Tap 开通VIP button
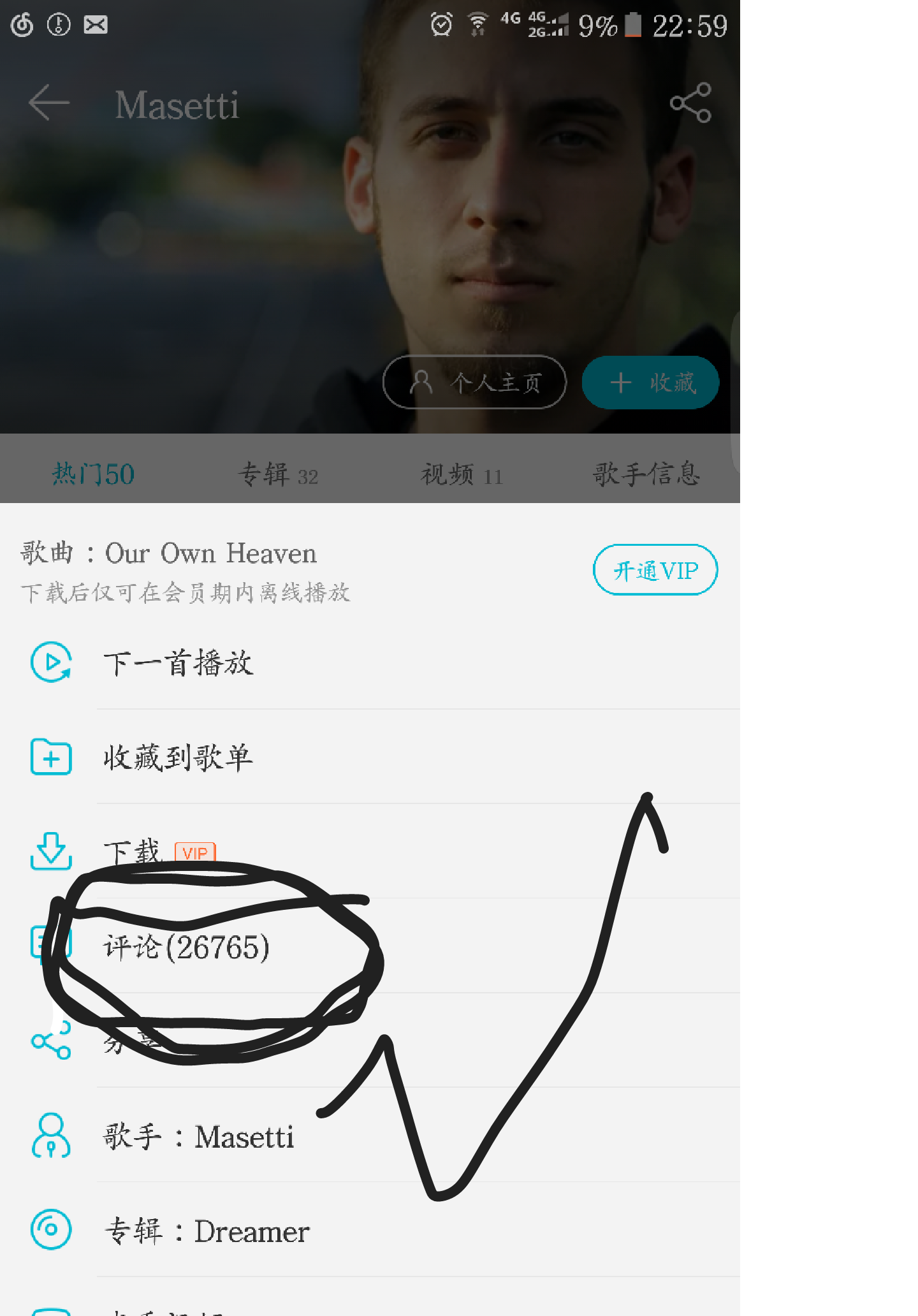The height and width of the screenshot is (1316, 918). tap(655, 570)
